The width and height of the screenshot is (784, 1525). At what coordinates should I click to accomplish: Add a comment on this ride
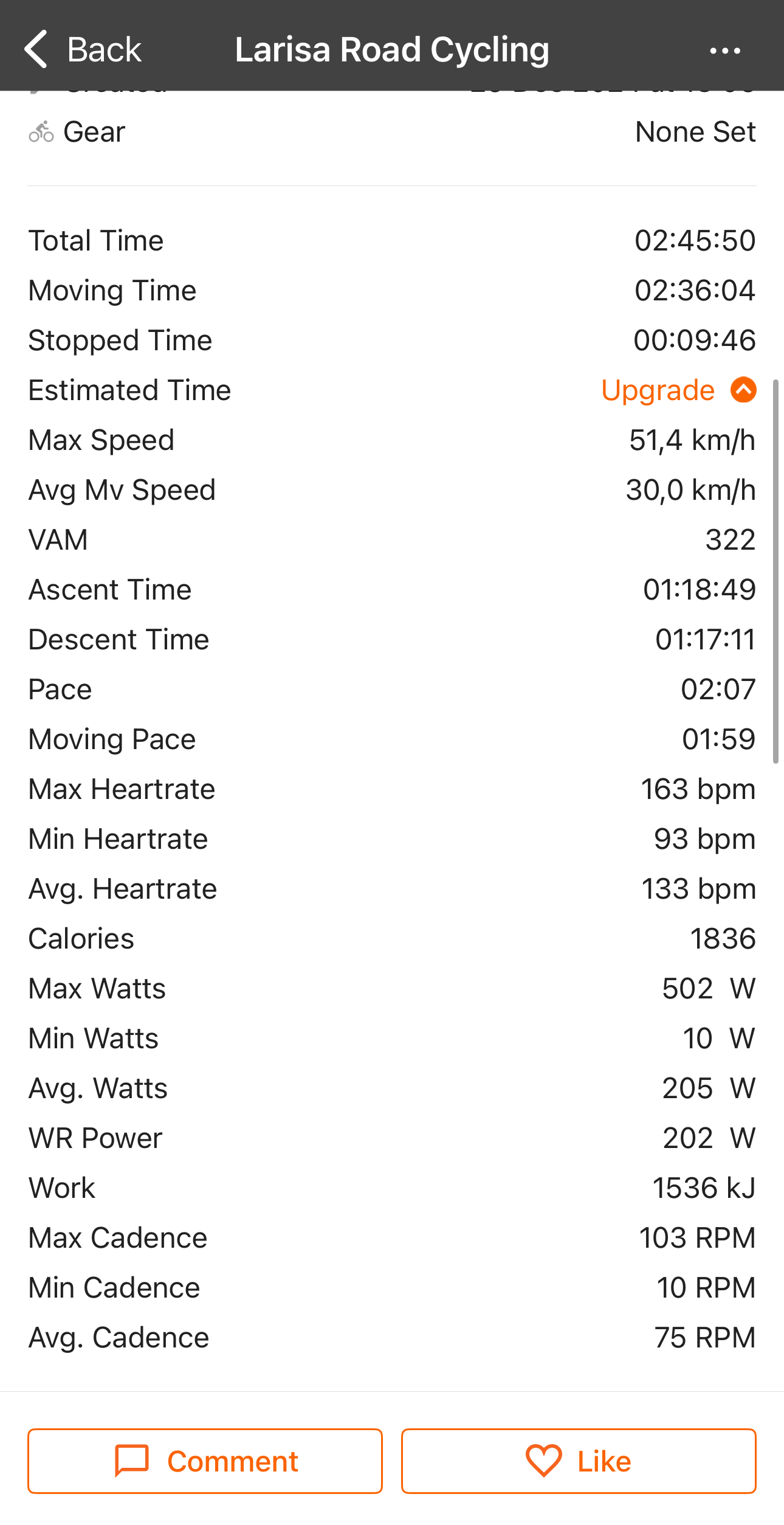point(205,1461)
